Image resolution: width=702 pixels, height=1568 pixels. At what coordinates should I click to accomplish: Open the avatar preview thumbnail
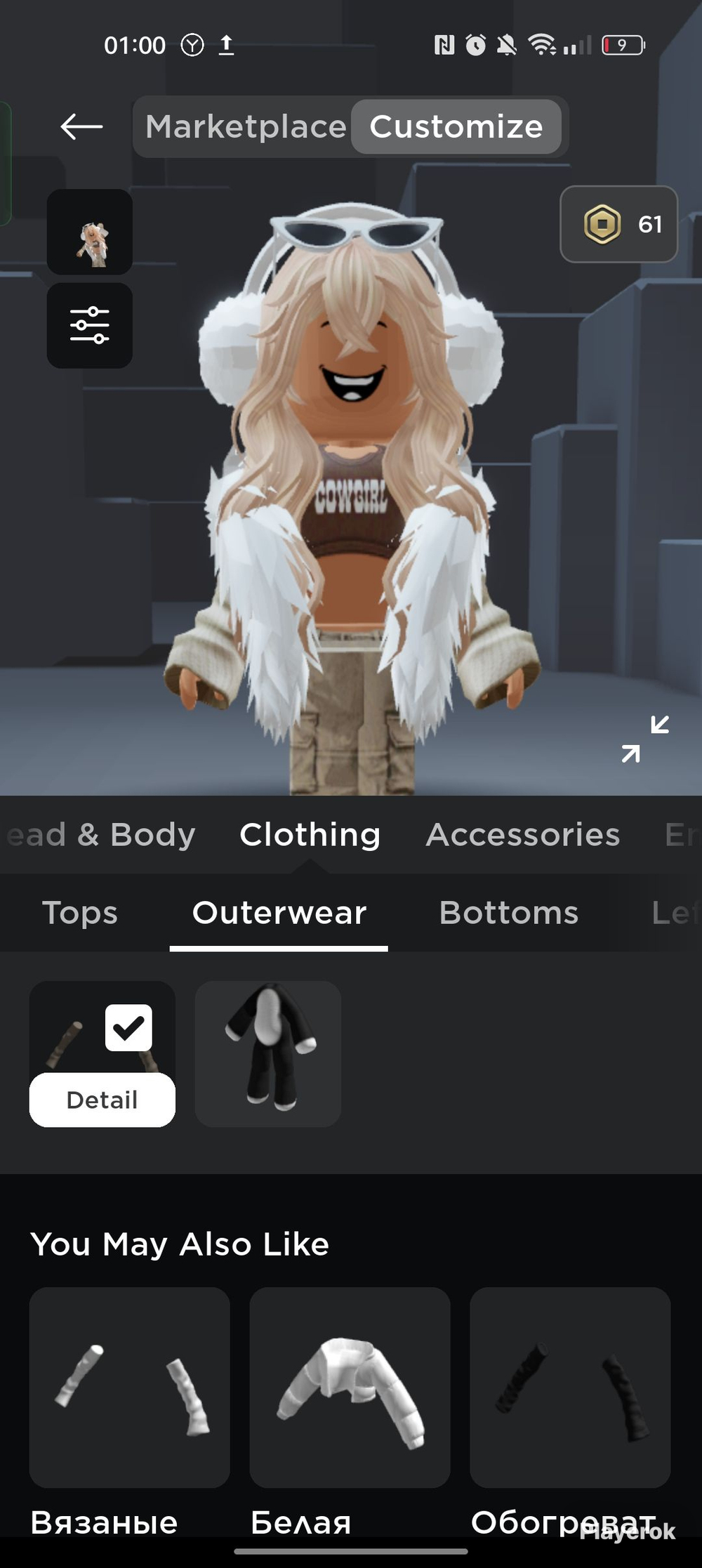[90, 232]
